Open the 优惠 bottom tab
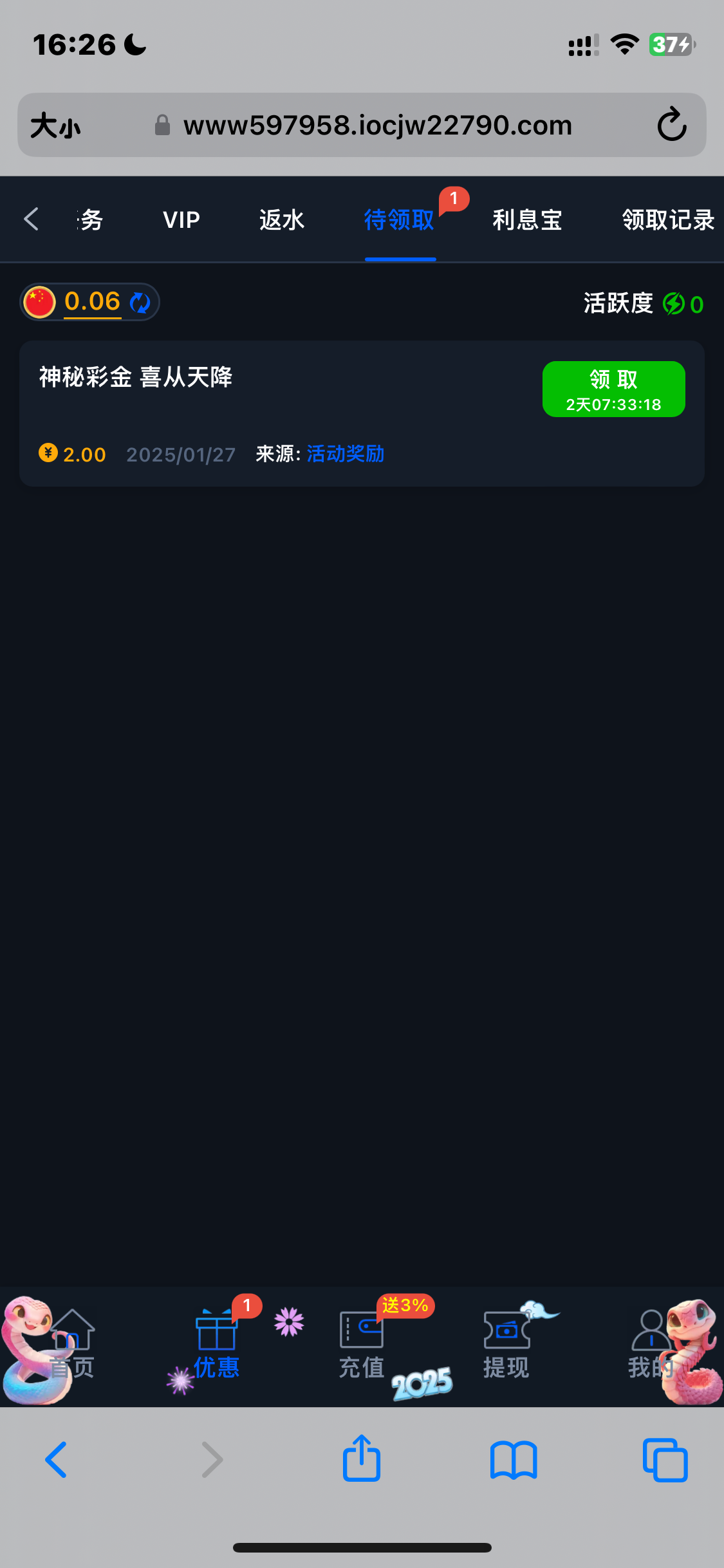Screen dimensions: 724x1568 pos(217,1344)
